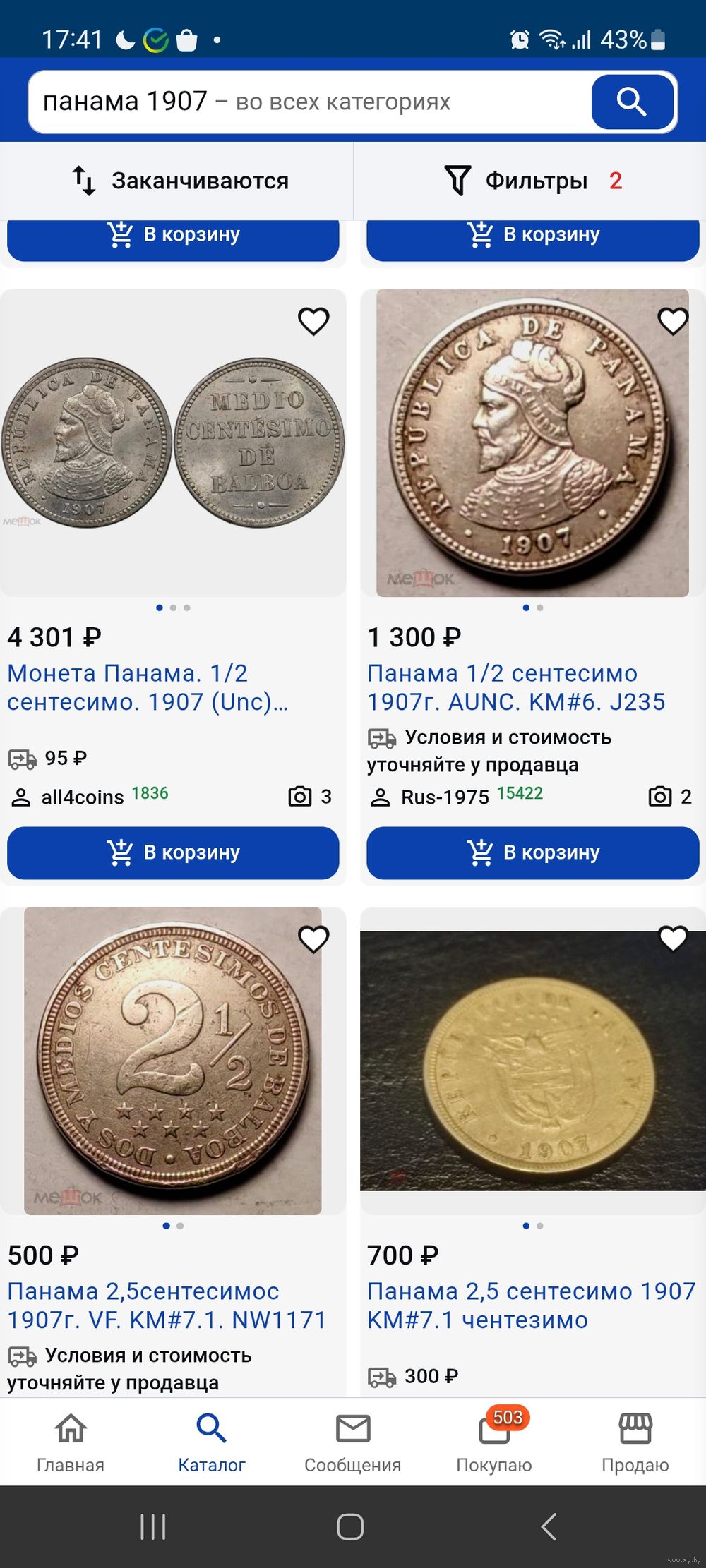Open the Покупаю tab with 503 badge
Screen dimensions: 706x1568
coord(494,1442)
